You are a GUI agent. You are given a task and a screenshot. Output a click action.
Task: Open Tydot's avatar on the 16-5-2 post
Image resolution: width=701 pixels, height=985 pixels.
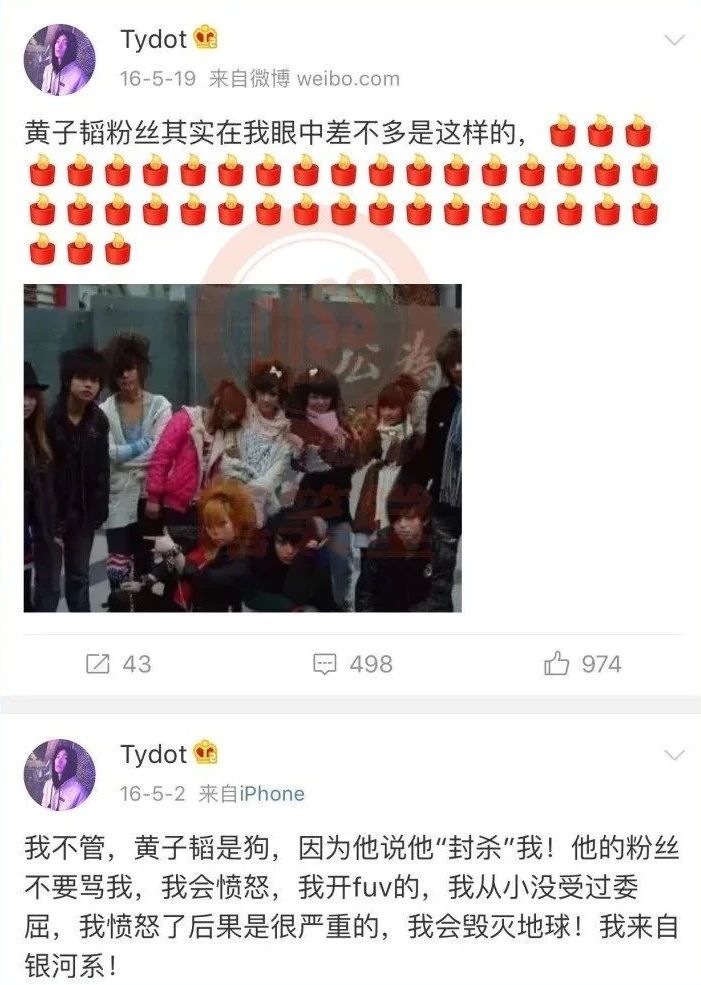pyautogui.click(x=60, y=774)
